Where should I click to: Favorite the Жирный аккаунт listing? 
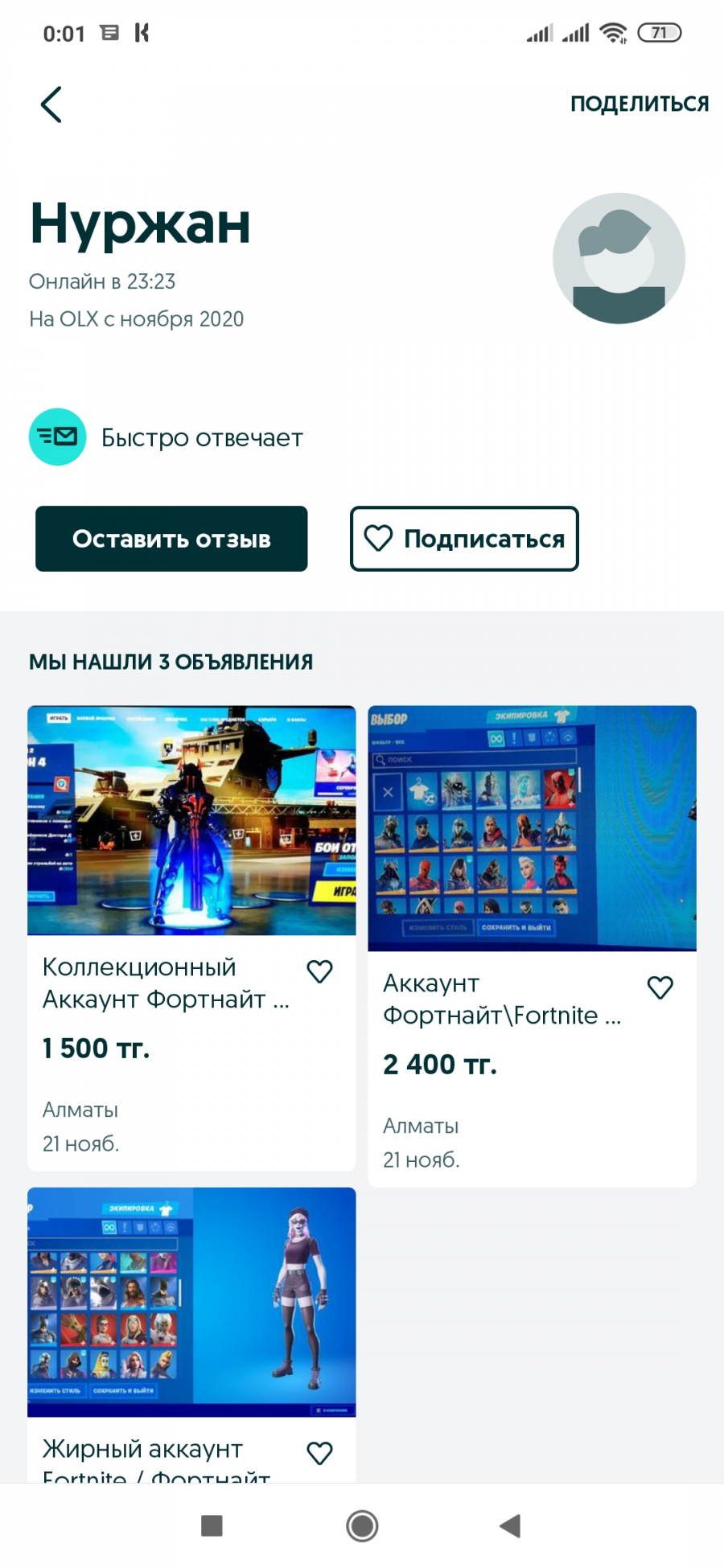[x=320, y=1453]
